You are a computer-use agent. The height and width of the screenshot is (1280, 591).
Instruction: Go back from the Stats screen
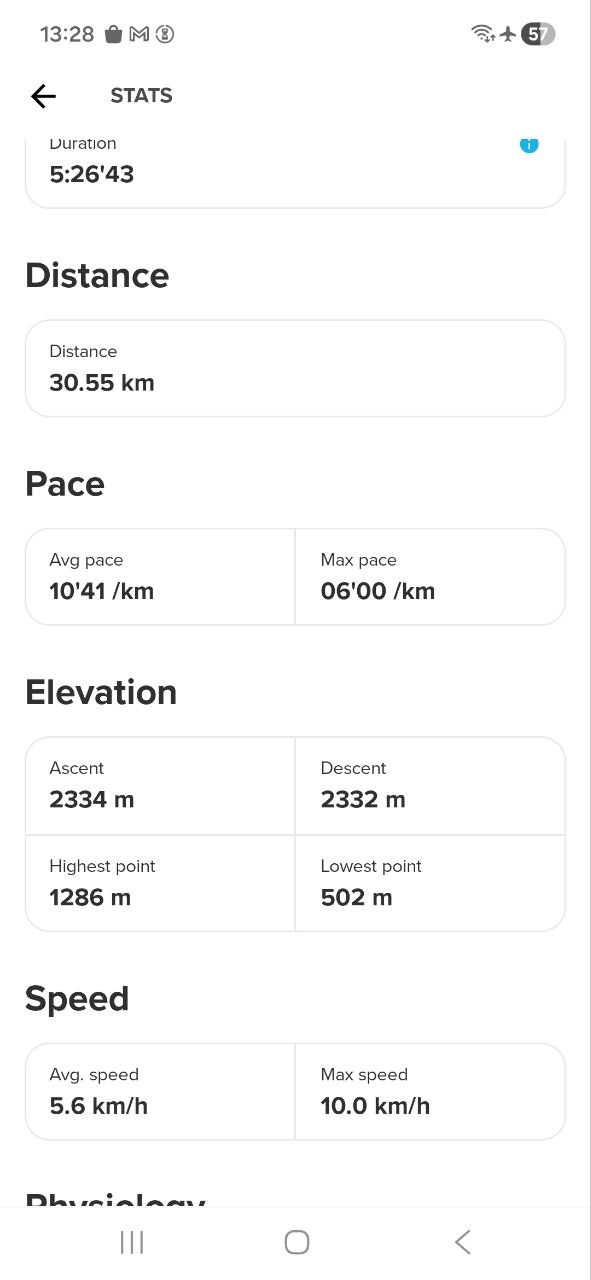(43, 96)
